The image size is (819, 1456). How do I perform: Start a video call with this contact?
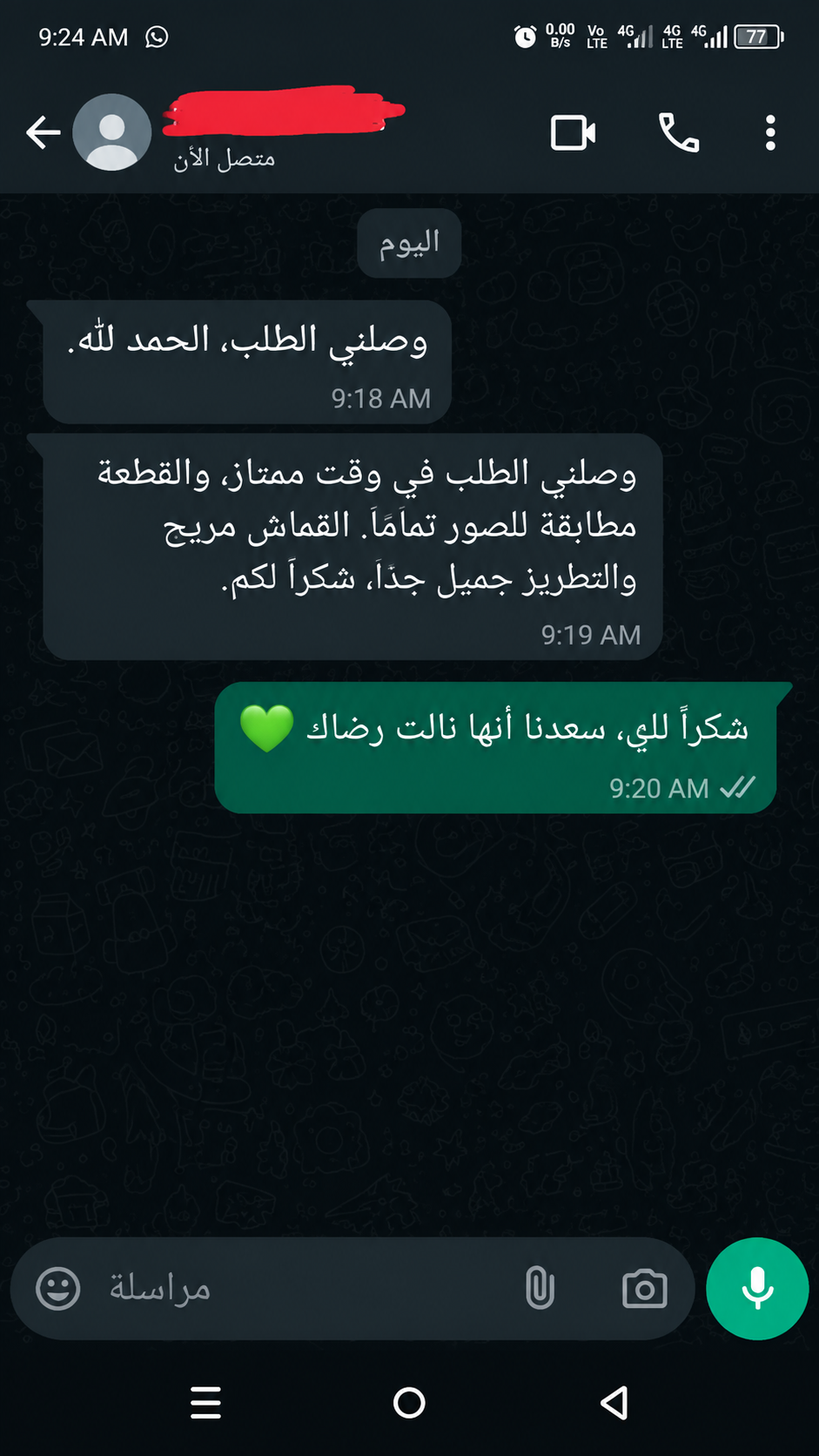coord(574,133)
